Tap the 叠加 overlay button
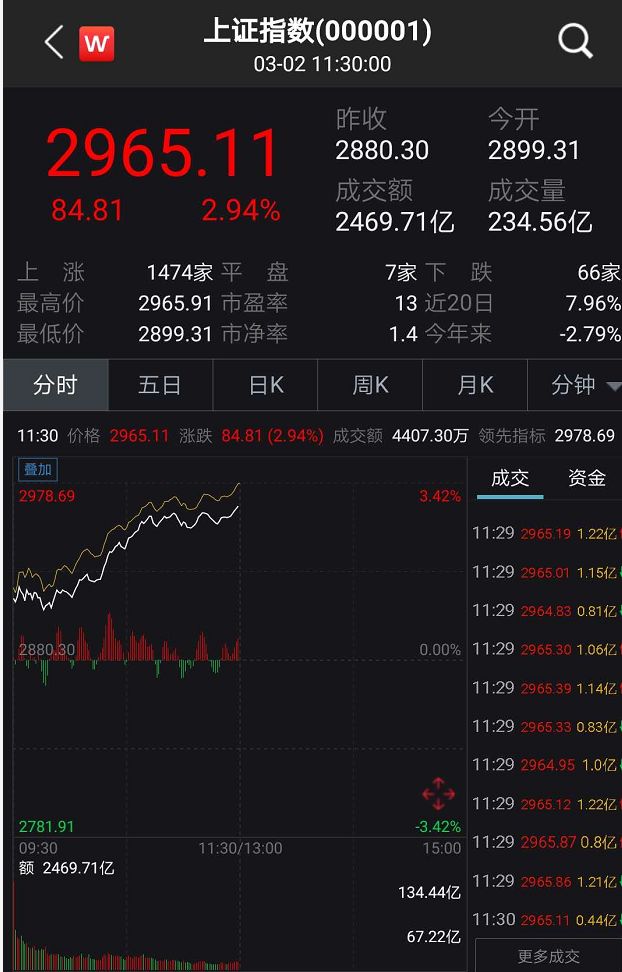The image size is (622, 972). pos(38,469)
